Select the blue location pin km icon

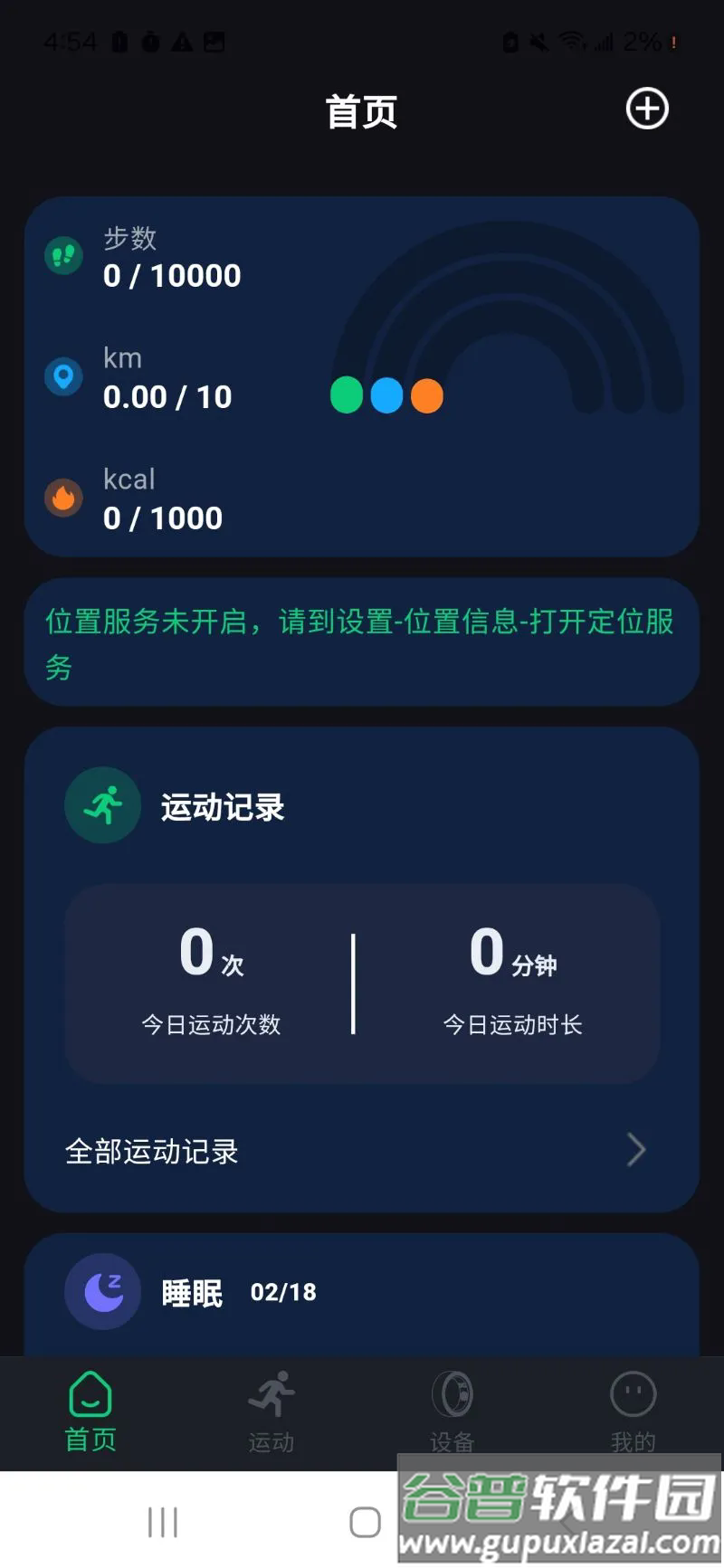pos(62,377)
